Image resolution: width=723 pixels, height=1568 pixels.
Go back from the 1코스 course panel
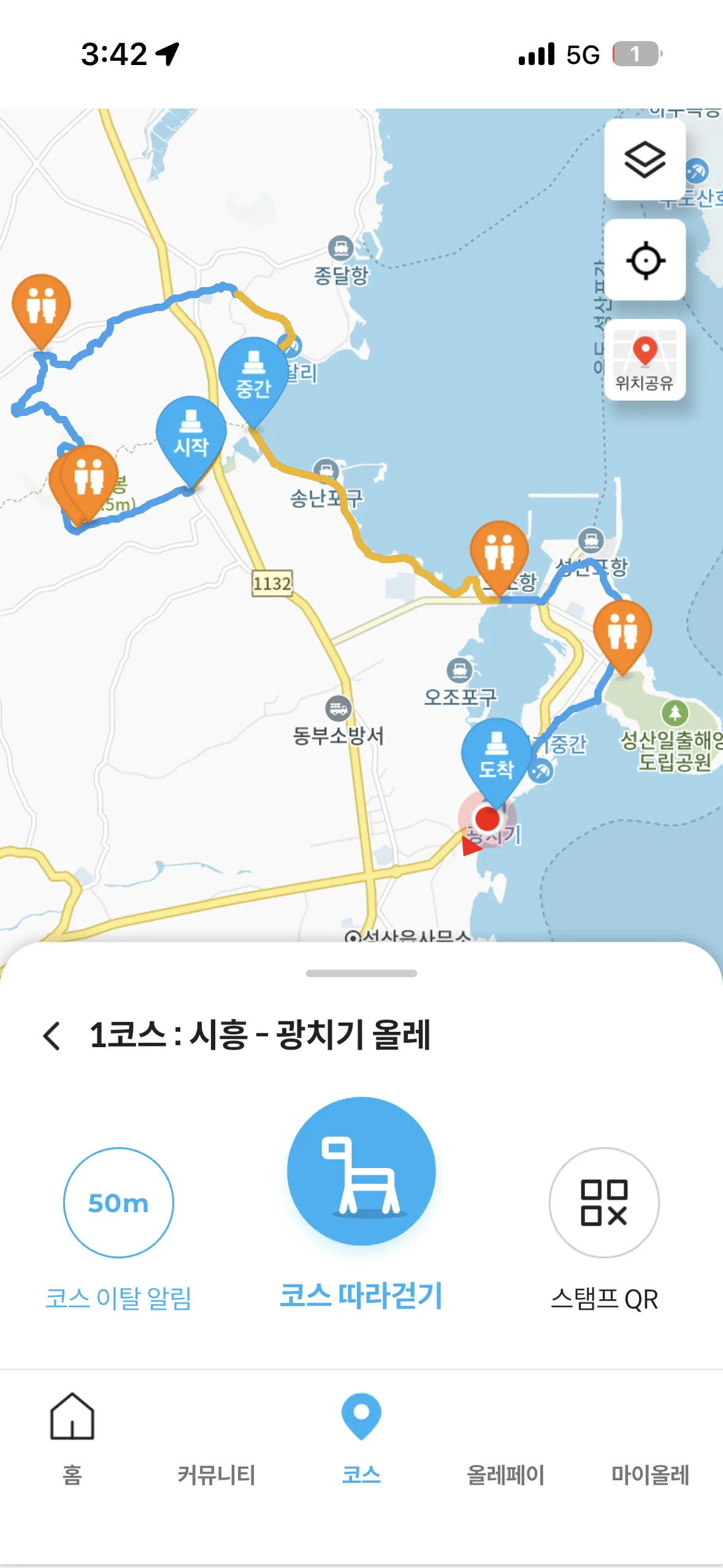(53, 1036)
